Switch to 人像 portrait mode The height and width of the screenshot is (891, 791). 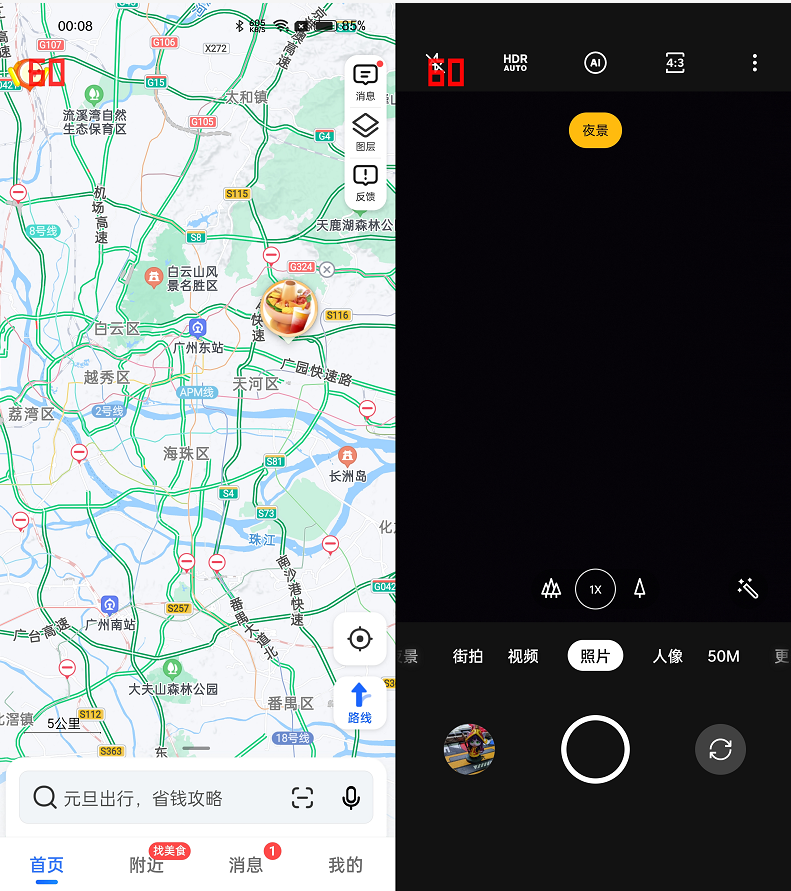click(x=668, y=656)
